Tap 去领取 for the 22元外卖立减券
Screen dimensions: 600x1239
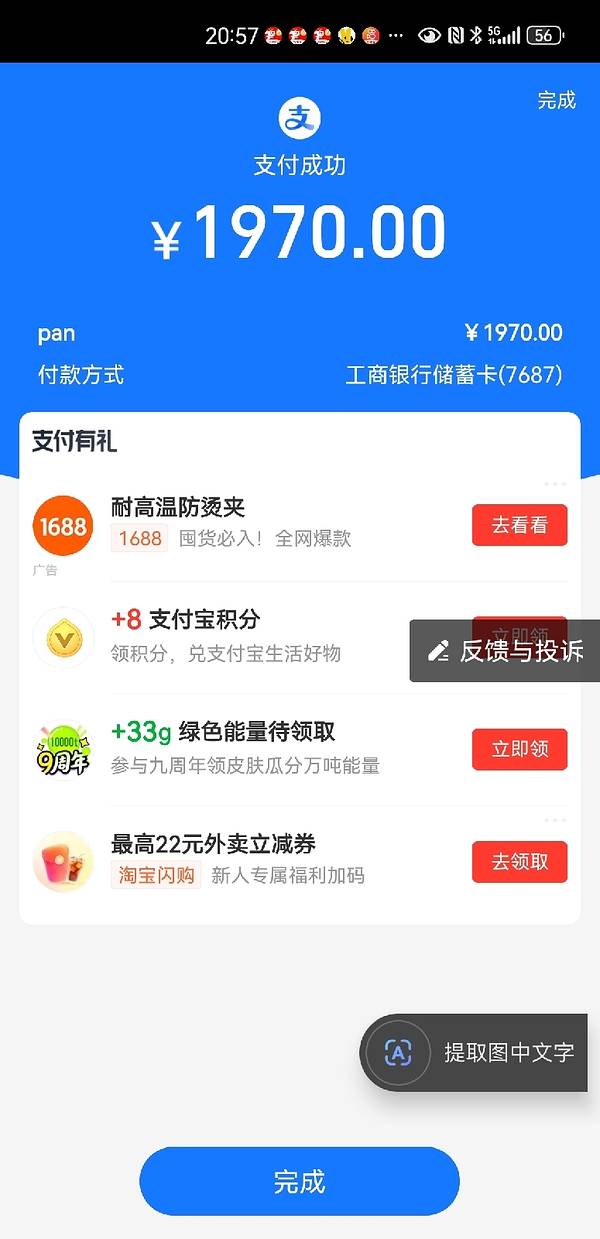[519, 861]
